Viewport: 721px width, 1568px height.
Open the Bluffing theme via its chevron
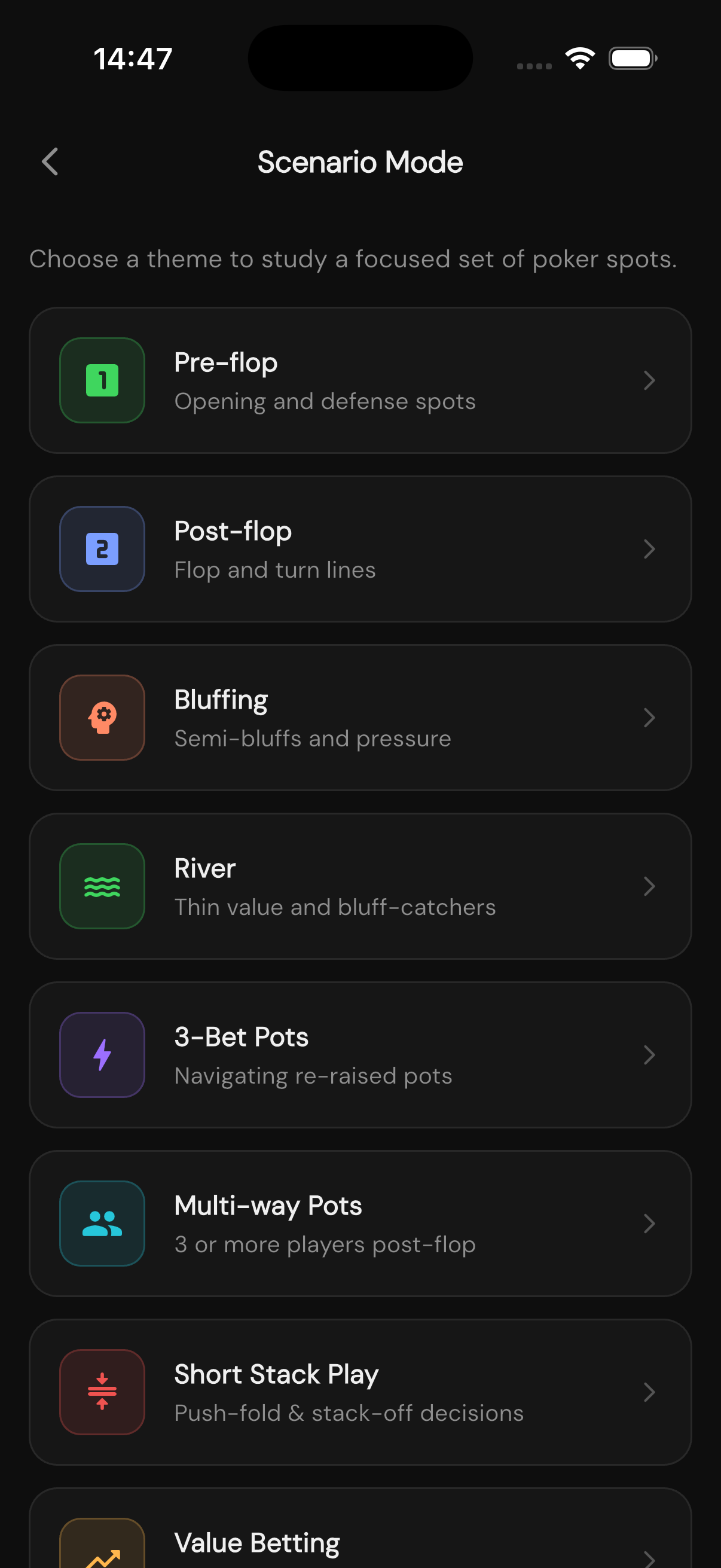click(650, 717)
